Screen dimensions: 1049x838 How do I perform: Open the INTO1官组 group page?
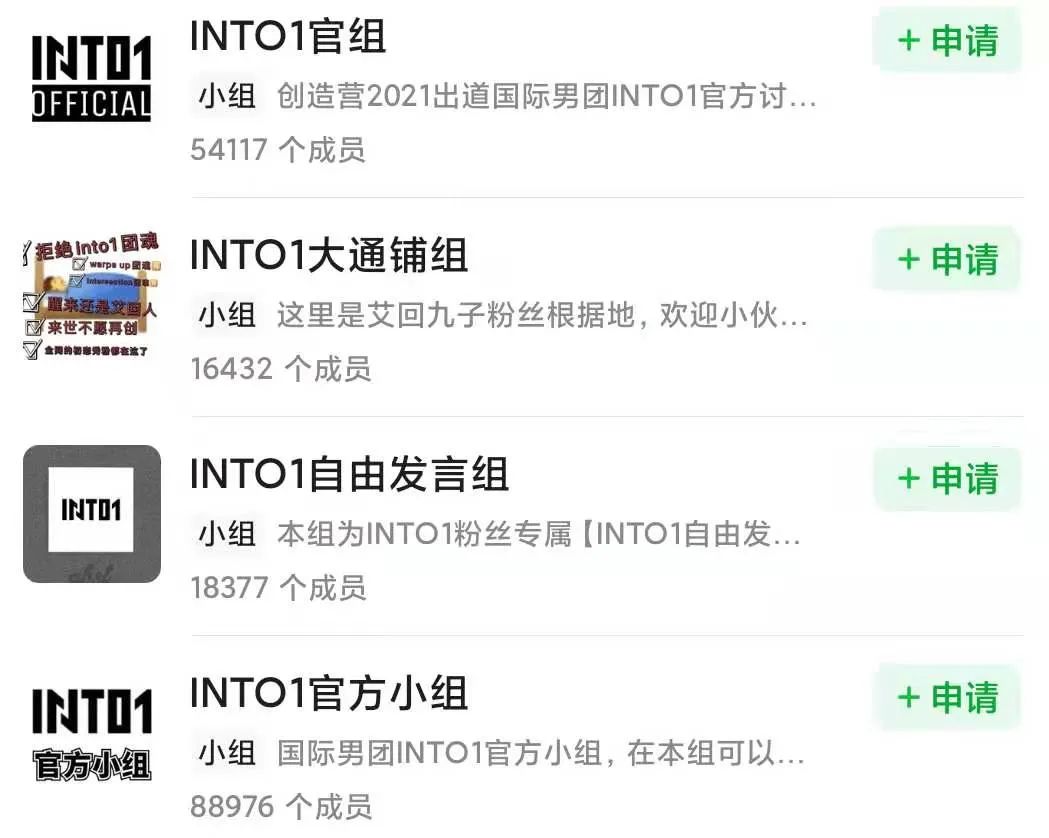pyautogui.click(x=288, y=38)
